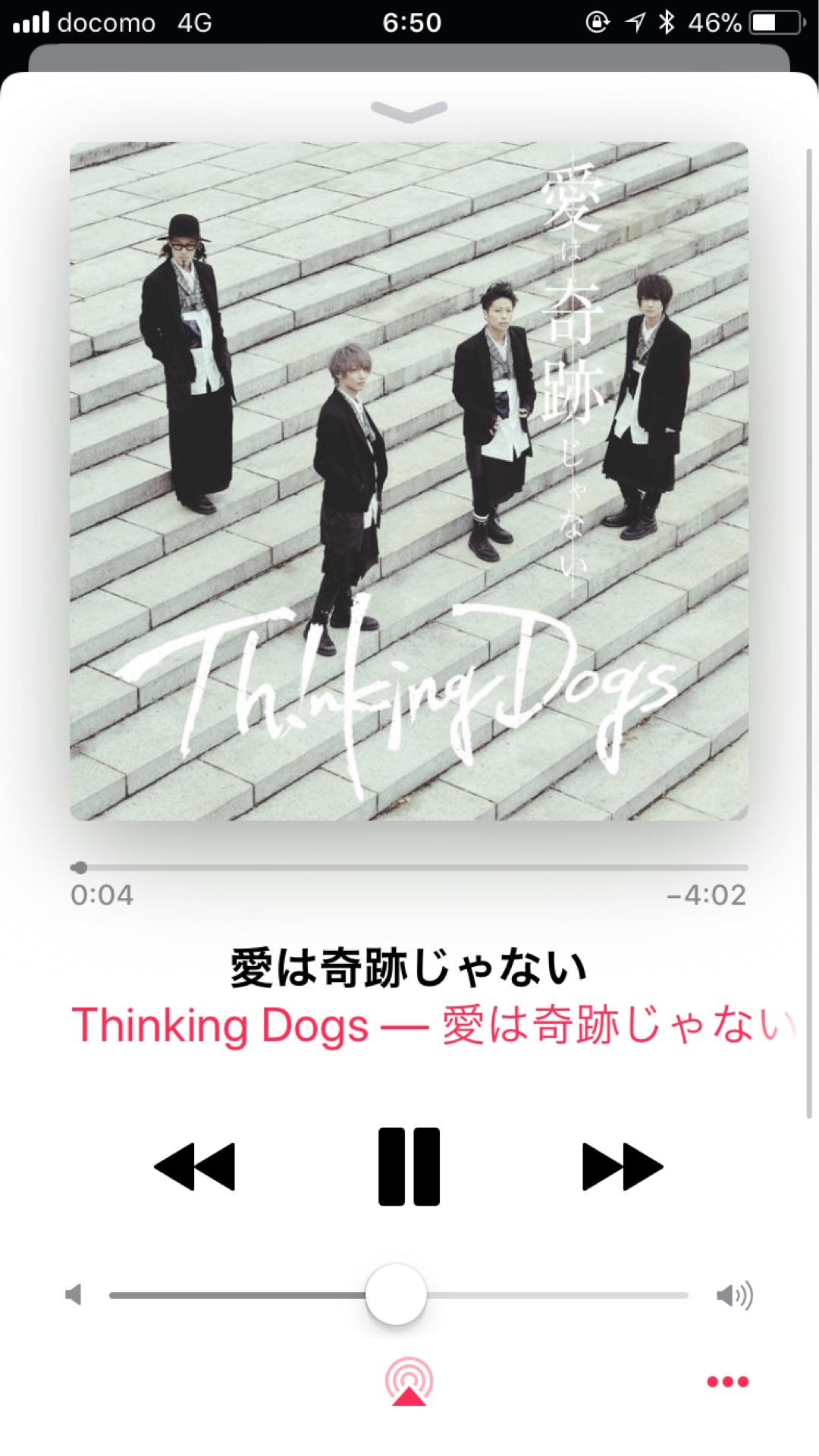Open the more options menu

point(727,1382)
